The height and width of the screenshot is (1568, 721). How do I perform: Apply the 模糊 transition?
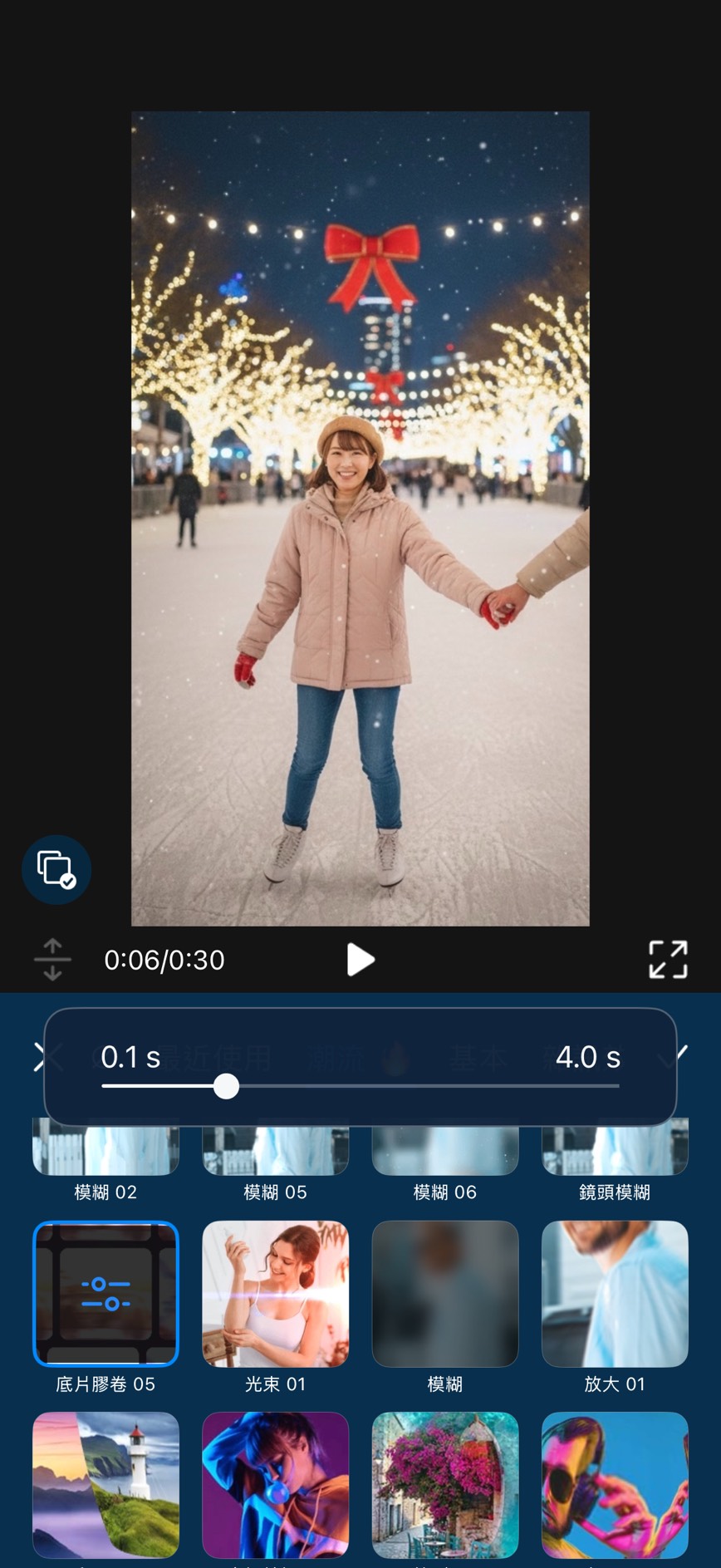click(x=444, y=1294)
